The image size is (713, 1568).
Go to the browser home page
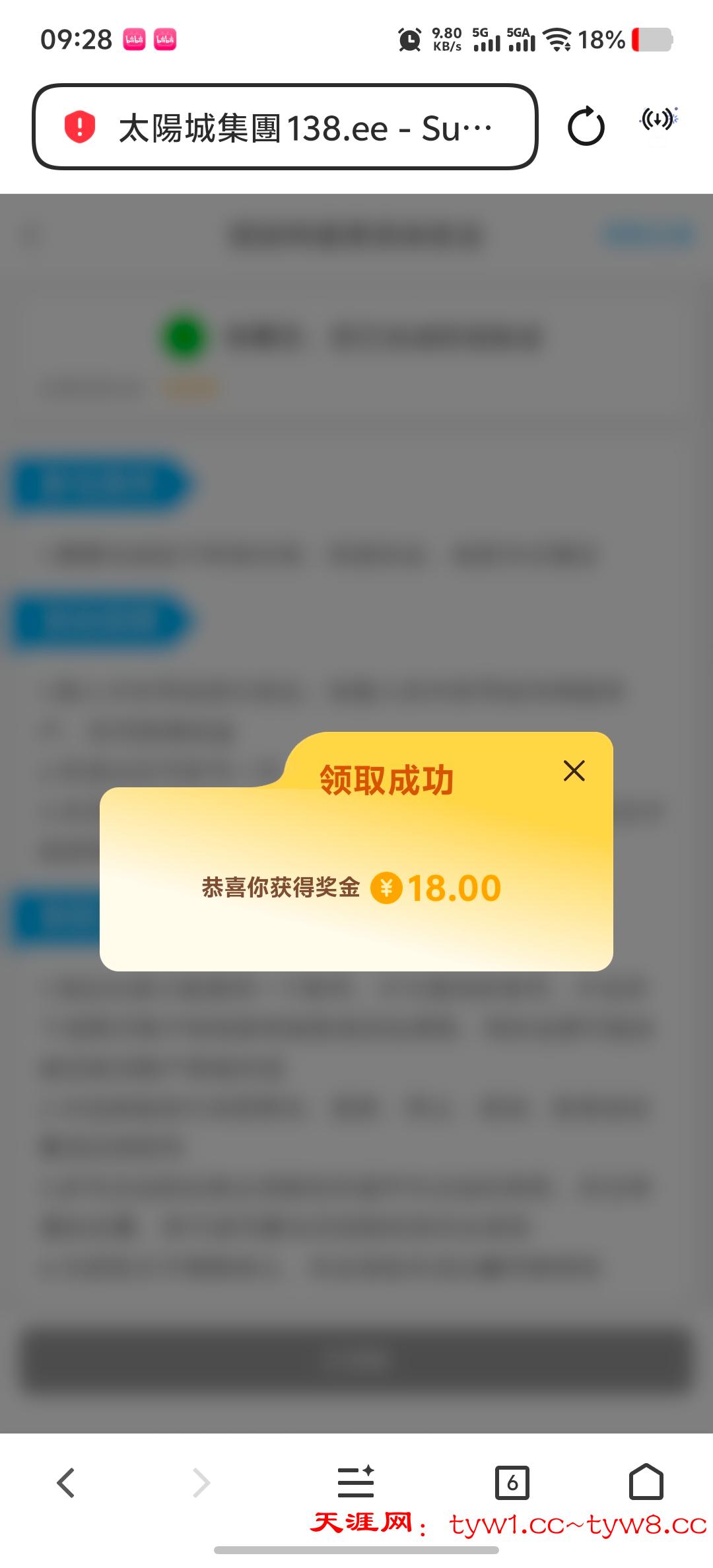646,1482
